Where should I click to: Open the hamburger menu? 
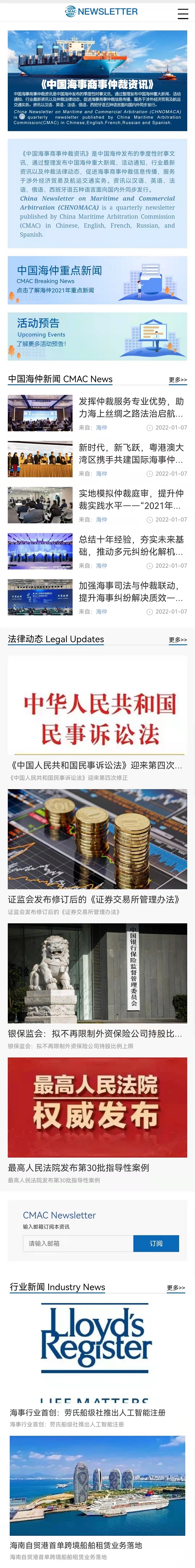tap(182, 13)
